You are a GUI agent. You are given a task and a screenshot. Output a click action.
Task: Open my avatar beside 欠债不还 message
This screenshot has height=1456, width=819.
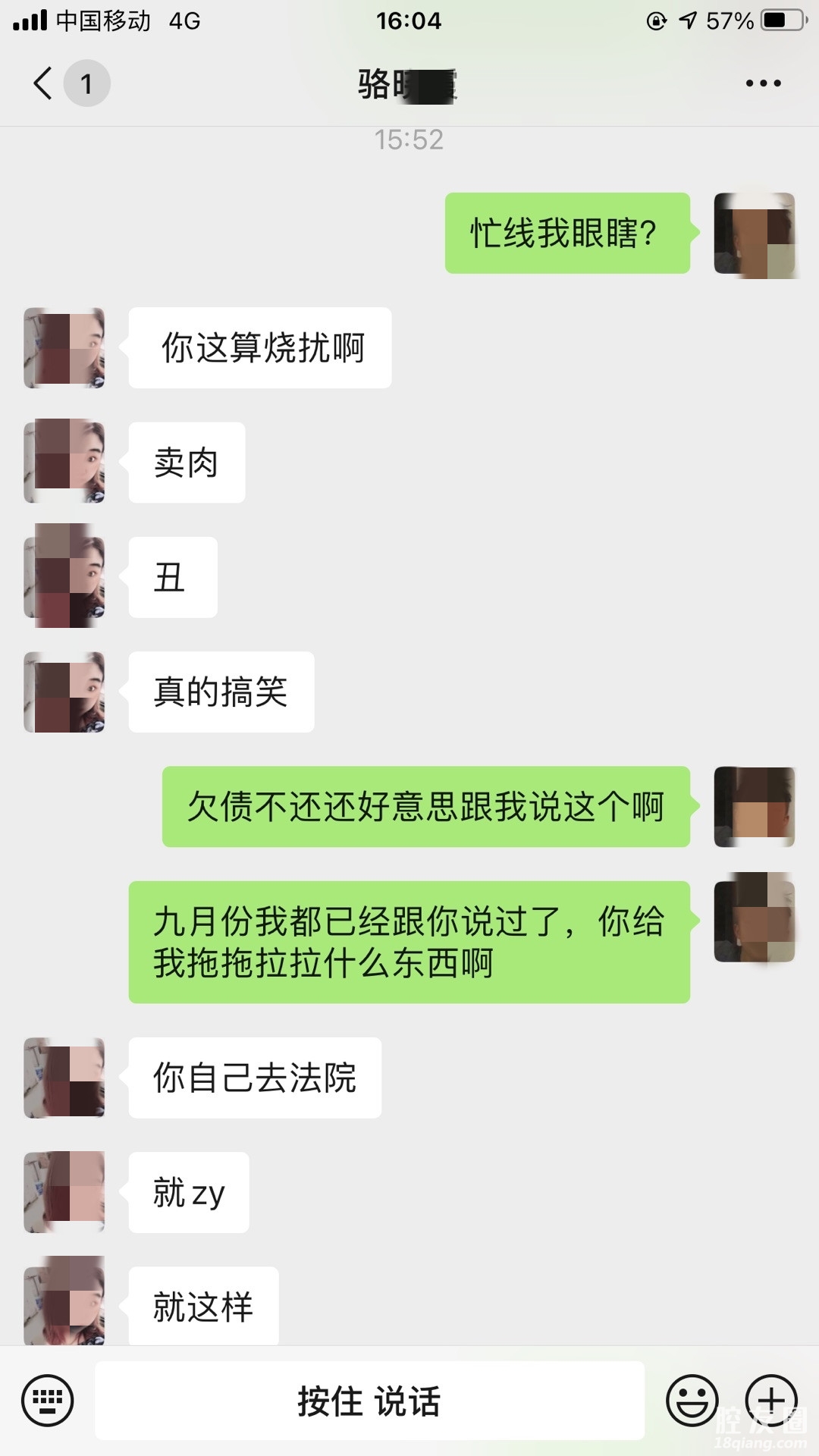tap(755, 807)
